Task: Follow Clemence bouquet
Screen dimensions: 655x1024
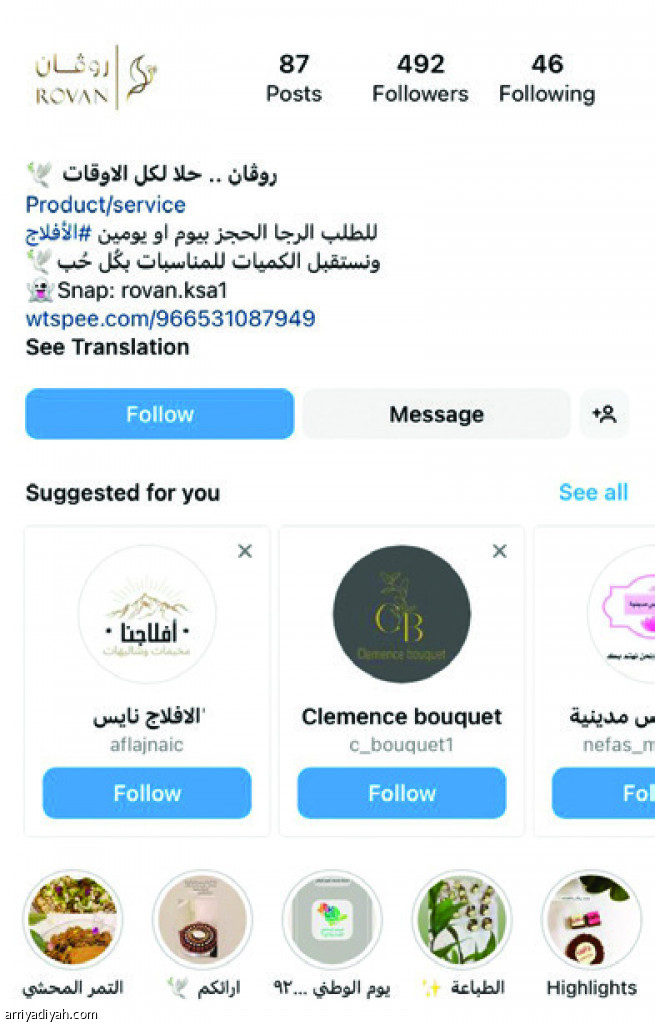Action: coord(402,793)
